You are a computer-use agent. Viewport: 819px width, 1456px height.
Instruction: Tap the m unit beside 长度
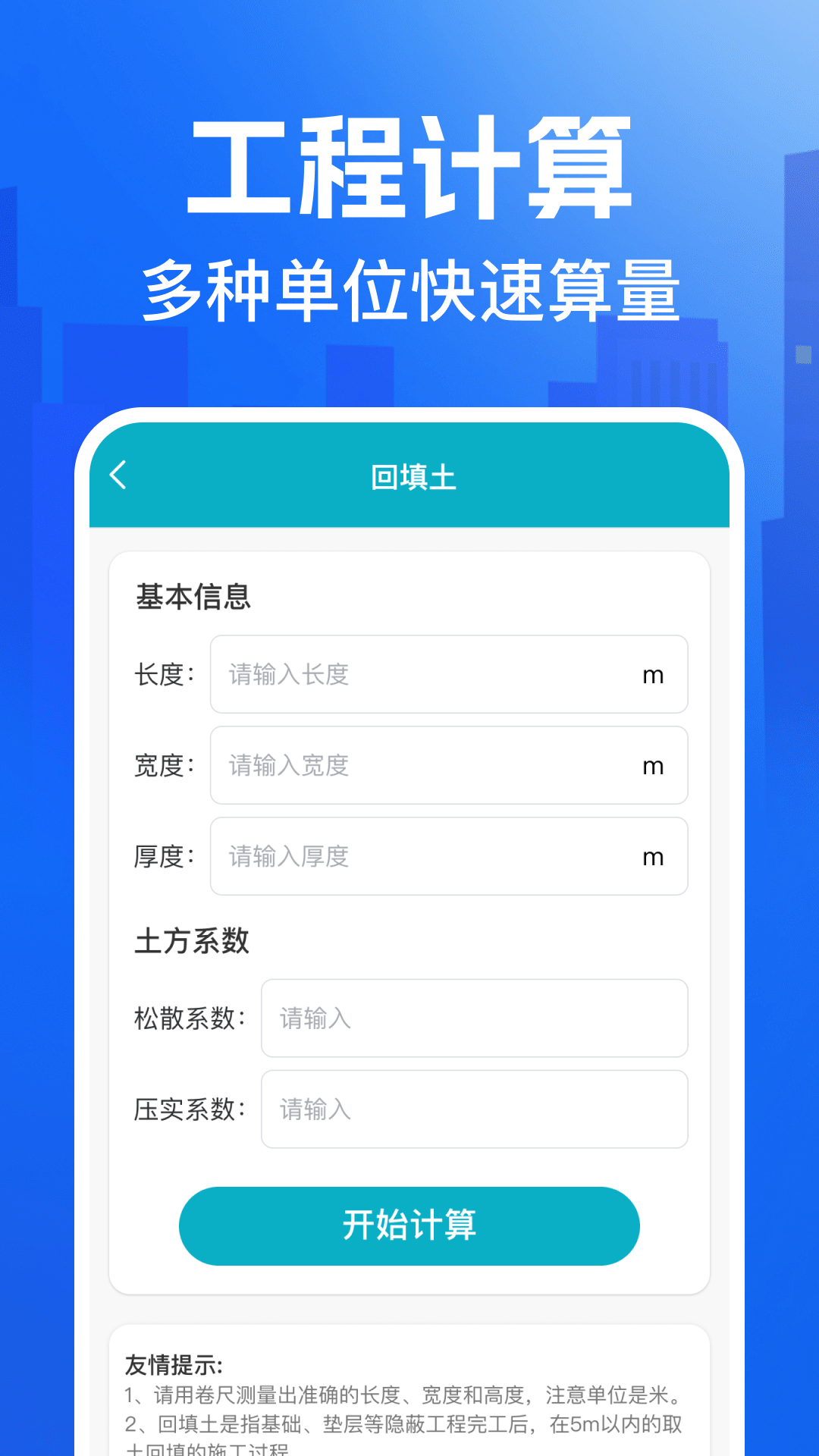(x=654, y=674)
